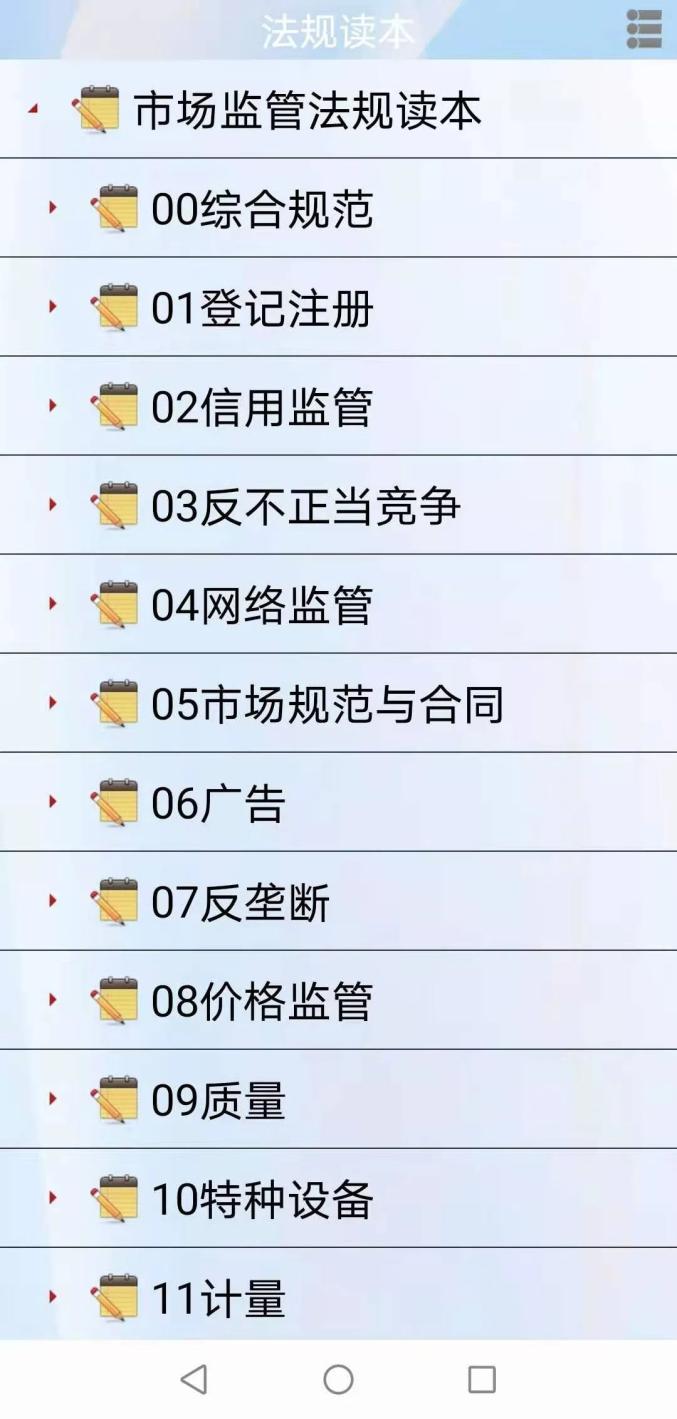This screenshot has height=1419, width=677.
Task: Go back with the system back button
Action: (194, 1380)
